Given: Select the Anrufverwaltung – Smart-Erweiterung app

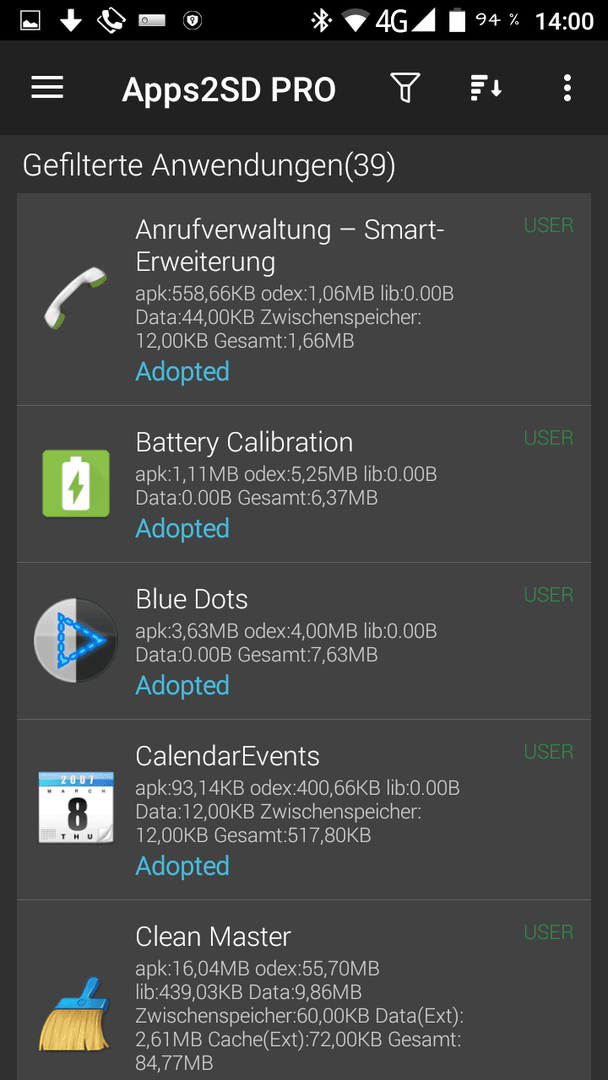Looking at the screenshot, I should click(304, 300).
